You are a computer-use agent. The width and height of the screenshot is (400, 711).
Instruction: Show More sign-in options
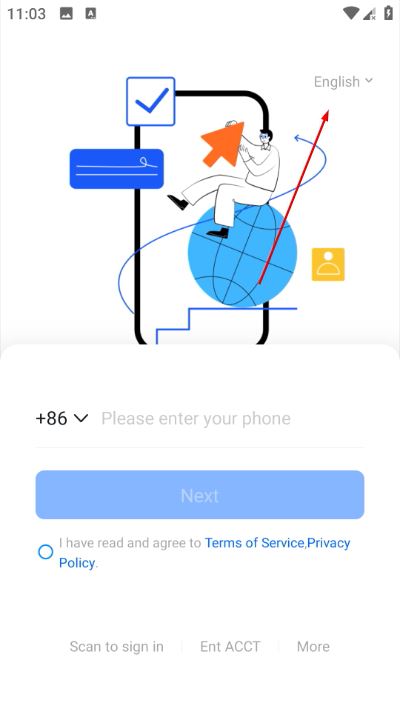[313, 646]
